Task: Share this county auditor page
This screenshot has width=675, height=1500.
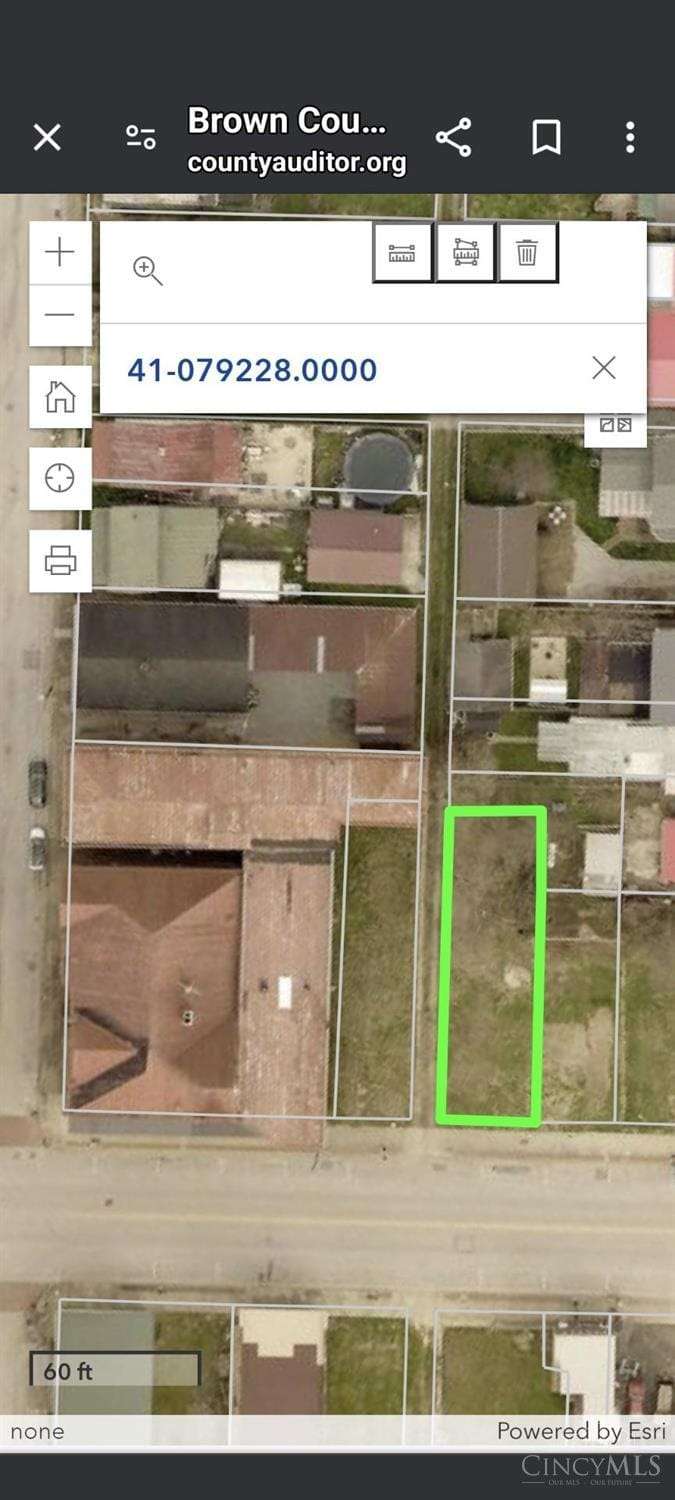Action: tap(453, 137)
